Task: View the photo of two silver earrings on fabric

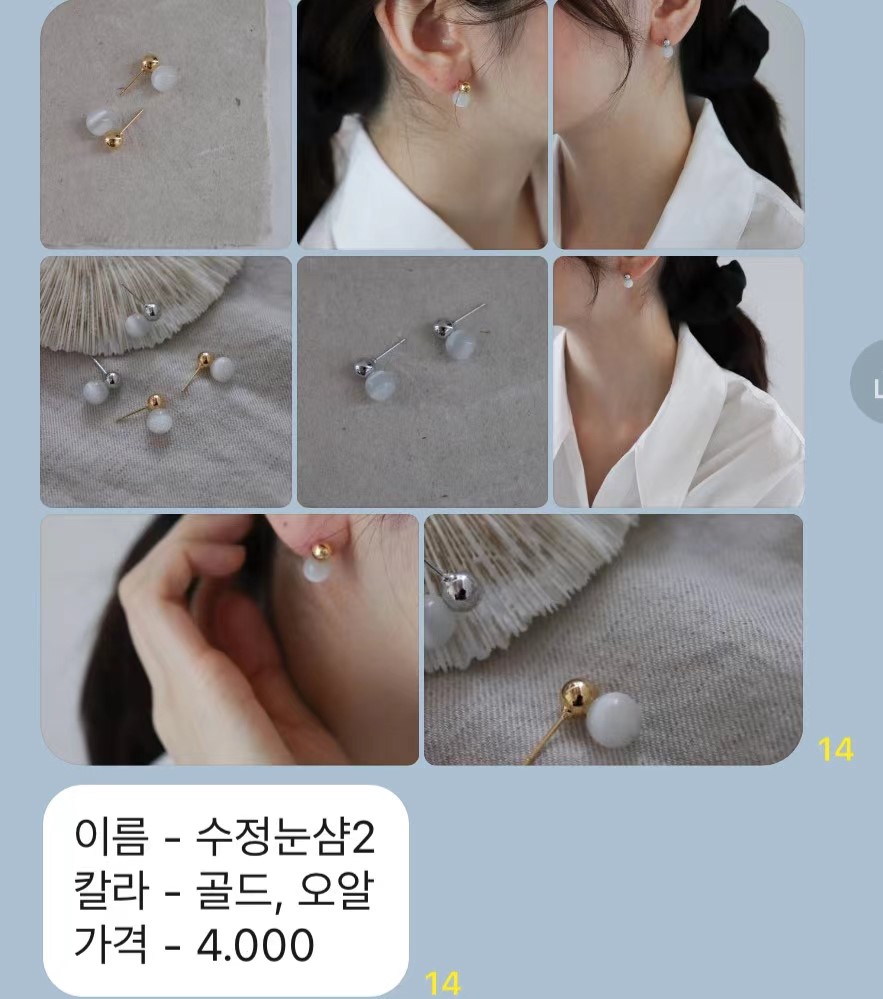Action: pyautogui.click(x=422, y=381)
